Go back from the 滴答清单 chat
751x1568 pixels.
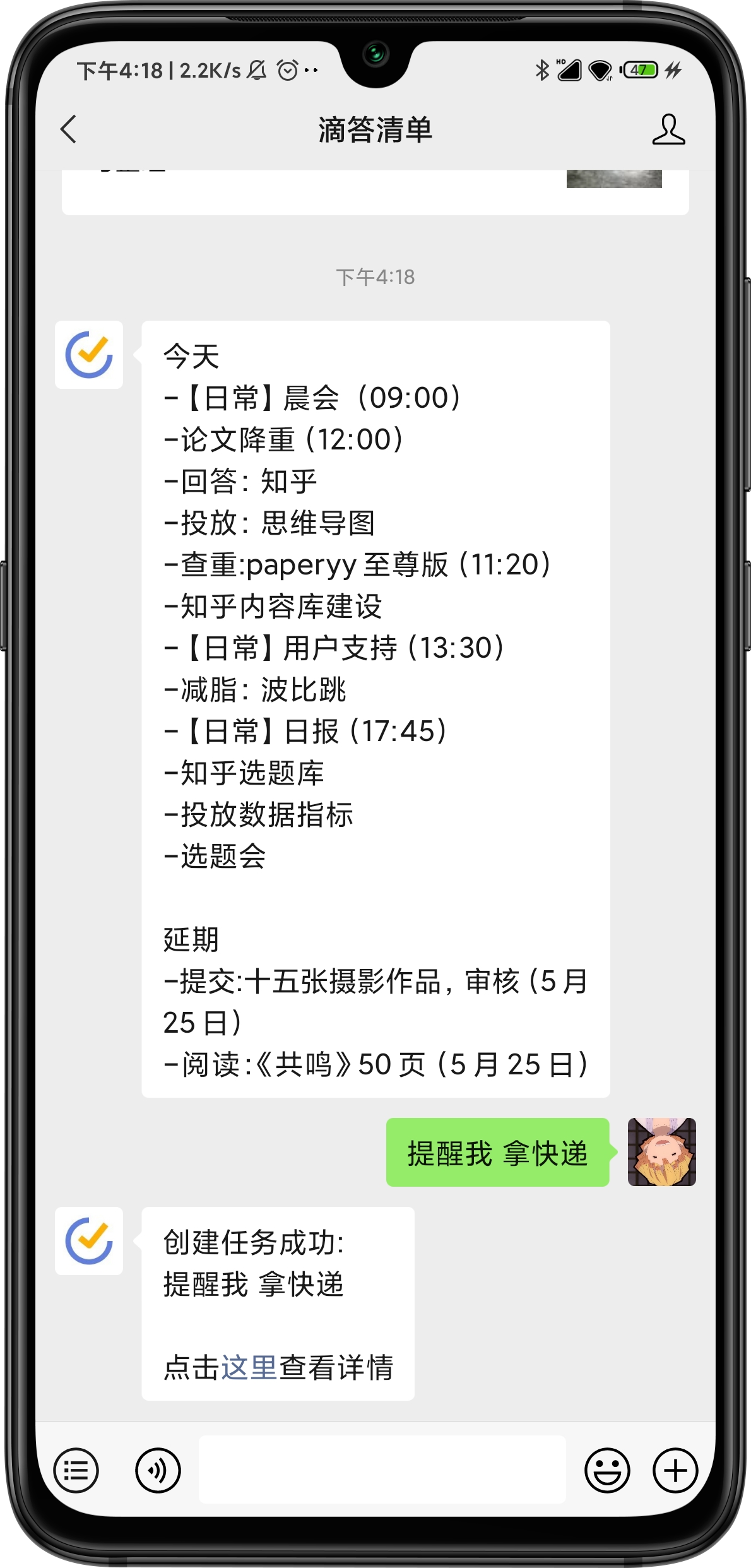(68, 129)
